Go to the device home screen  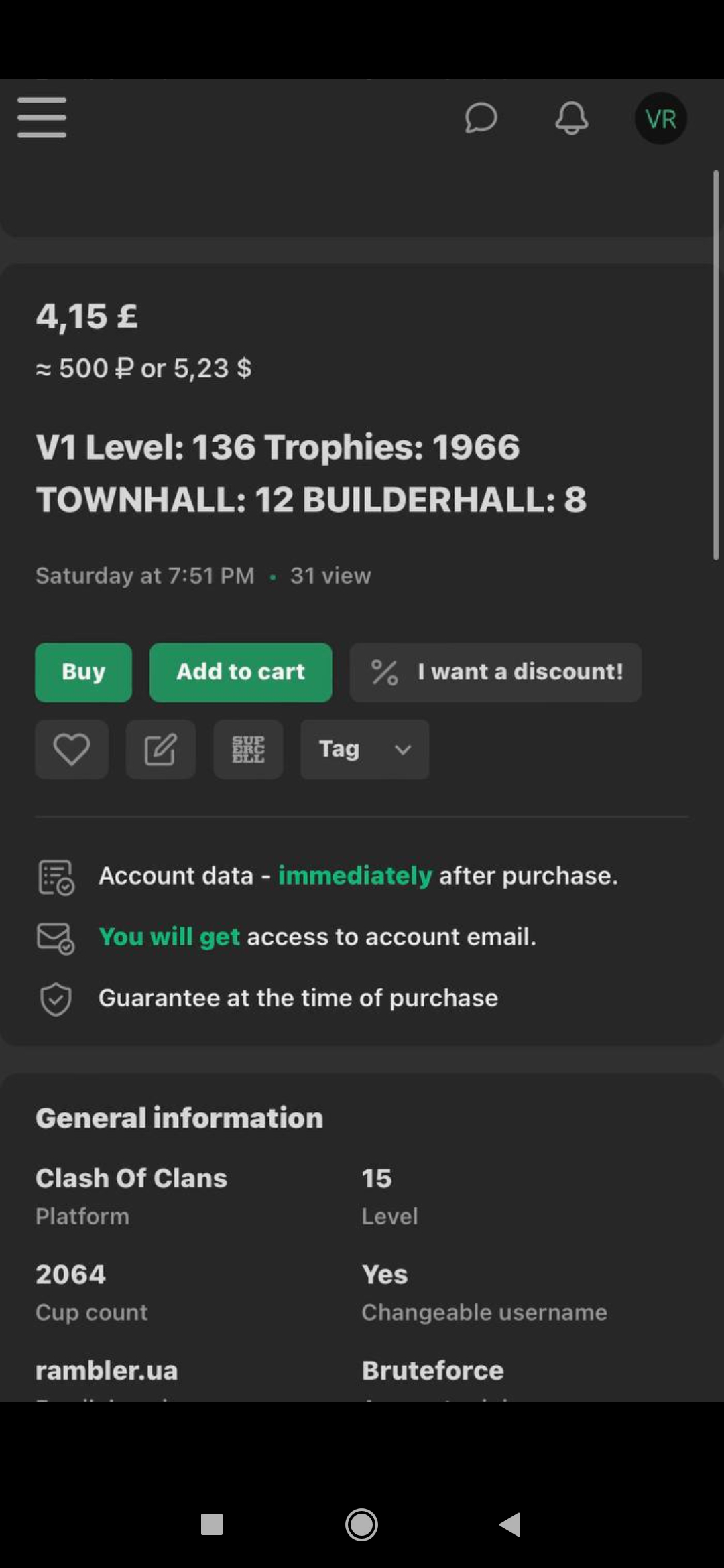(361, 1524)
